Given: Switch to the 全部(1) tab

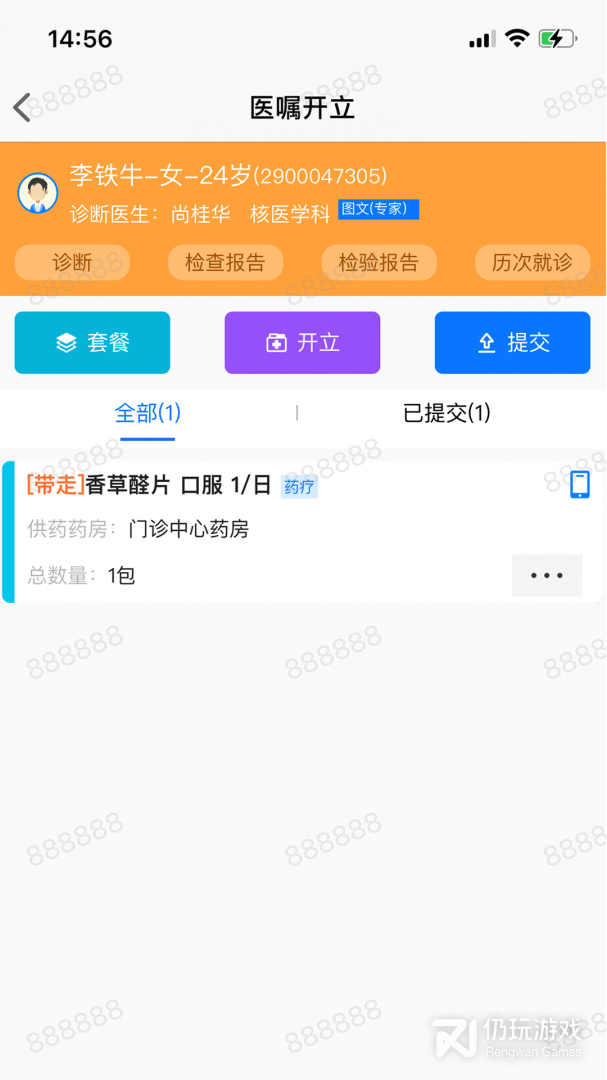Looking at the screenshot, I should (148, 413).
